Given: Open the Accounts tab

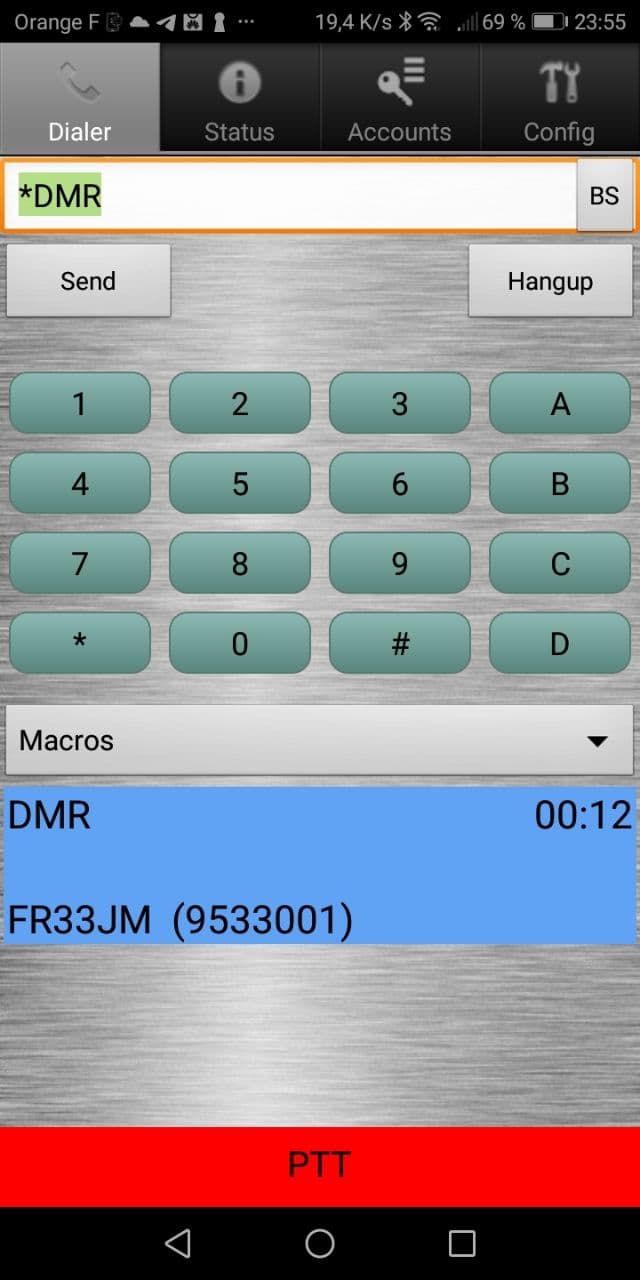Looking at the screenshot, I should (x=399, y=100).
